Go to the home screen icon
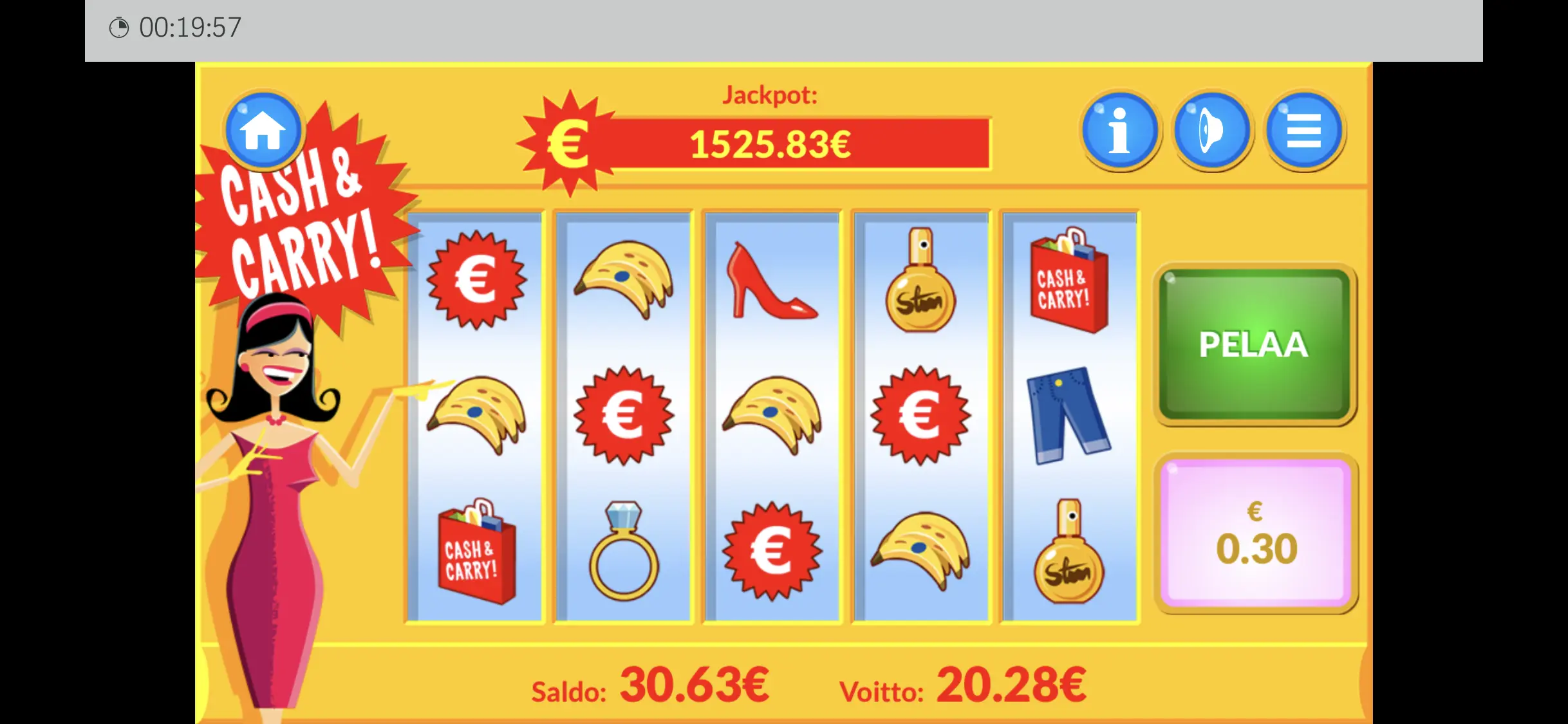 (263, 130)
